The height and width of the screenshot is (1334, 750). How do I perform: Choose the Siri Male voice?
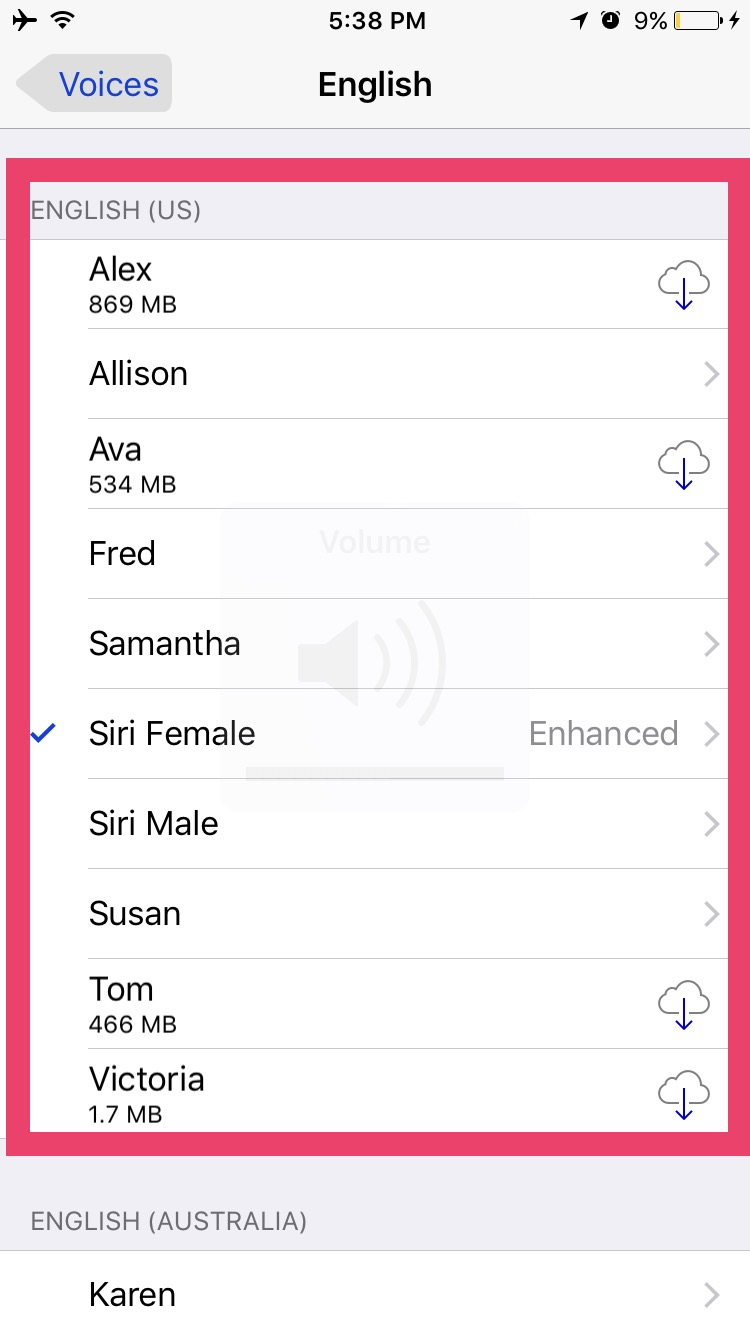point(400,824)
